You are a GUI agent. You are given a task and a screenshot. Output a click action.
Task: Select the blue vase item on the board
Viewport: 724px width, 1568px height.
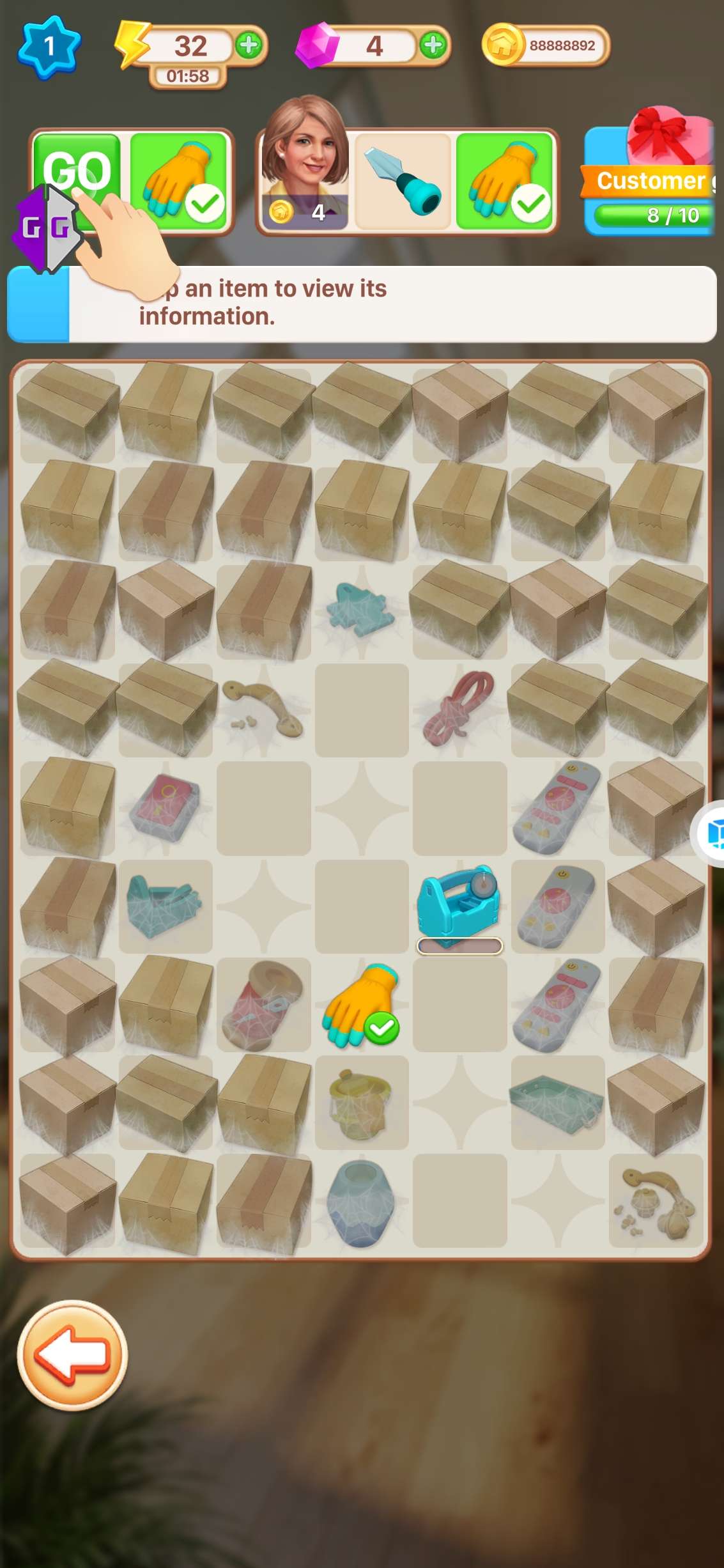[361, 1200]
